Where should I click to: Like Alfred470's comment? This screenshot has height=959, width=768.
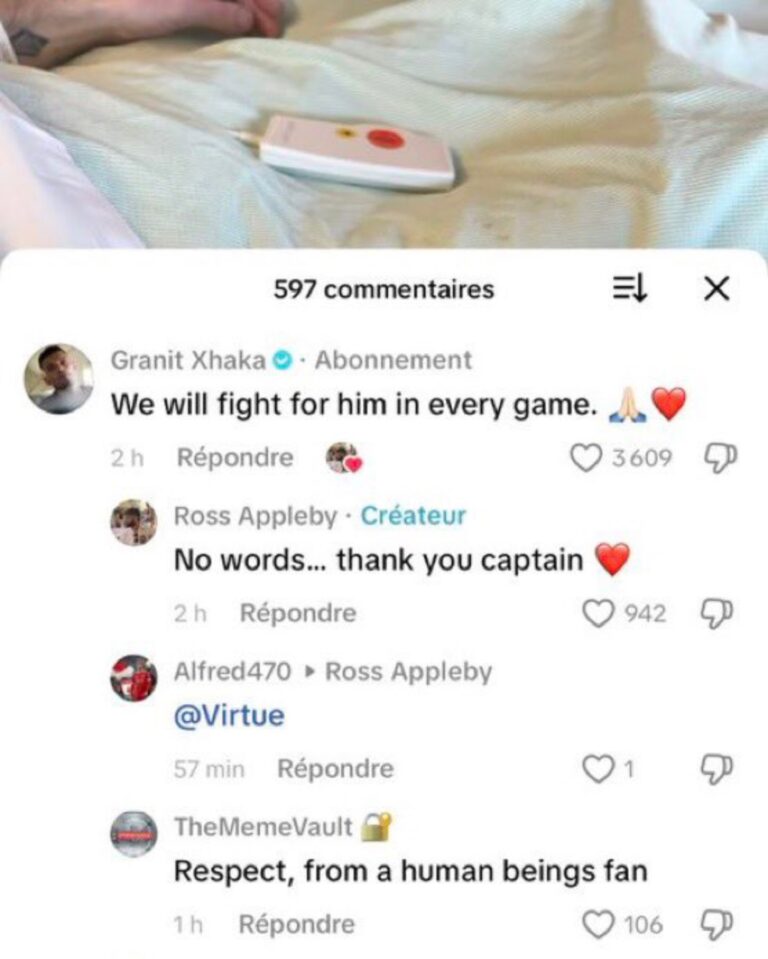click(x=596, y=769)
